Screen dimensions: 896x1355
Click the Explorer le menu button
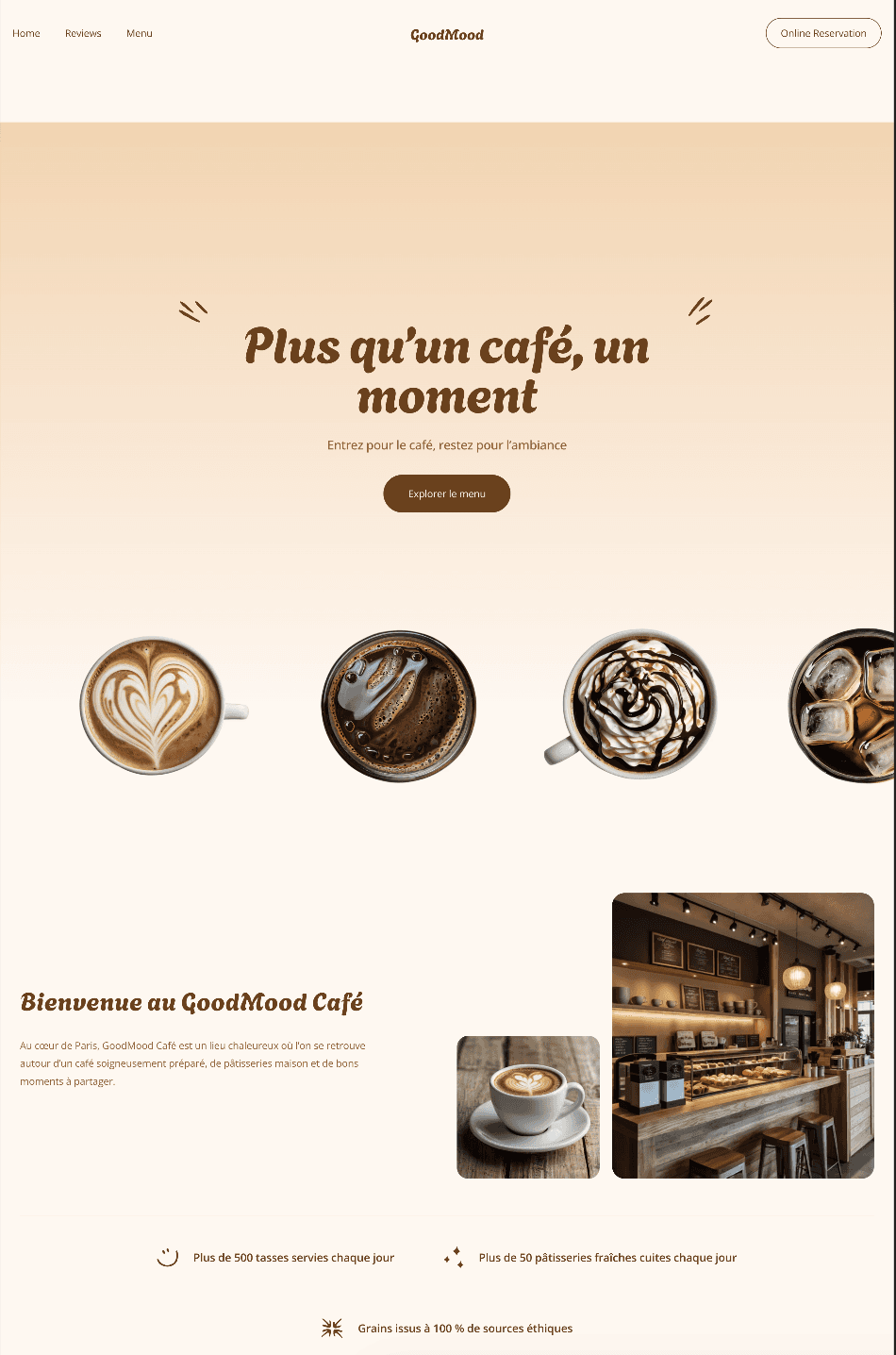click(x=446, y=493)
